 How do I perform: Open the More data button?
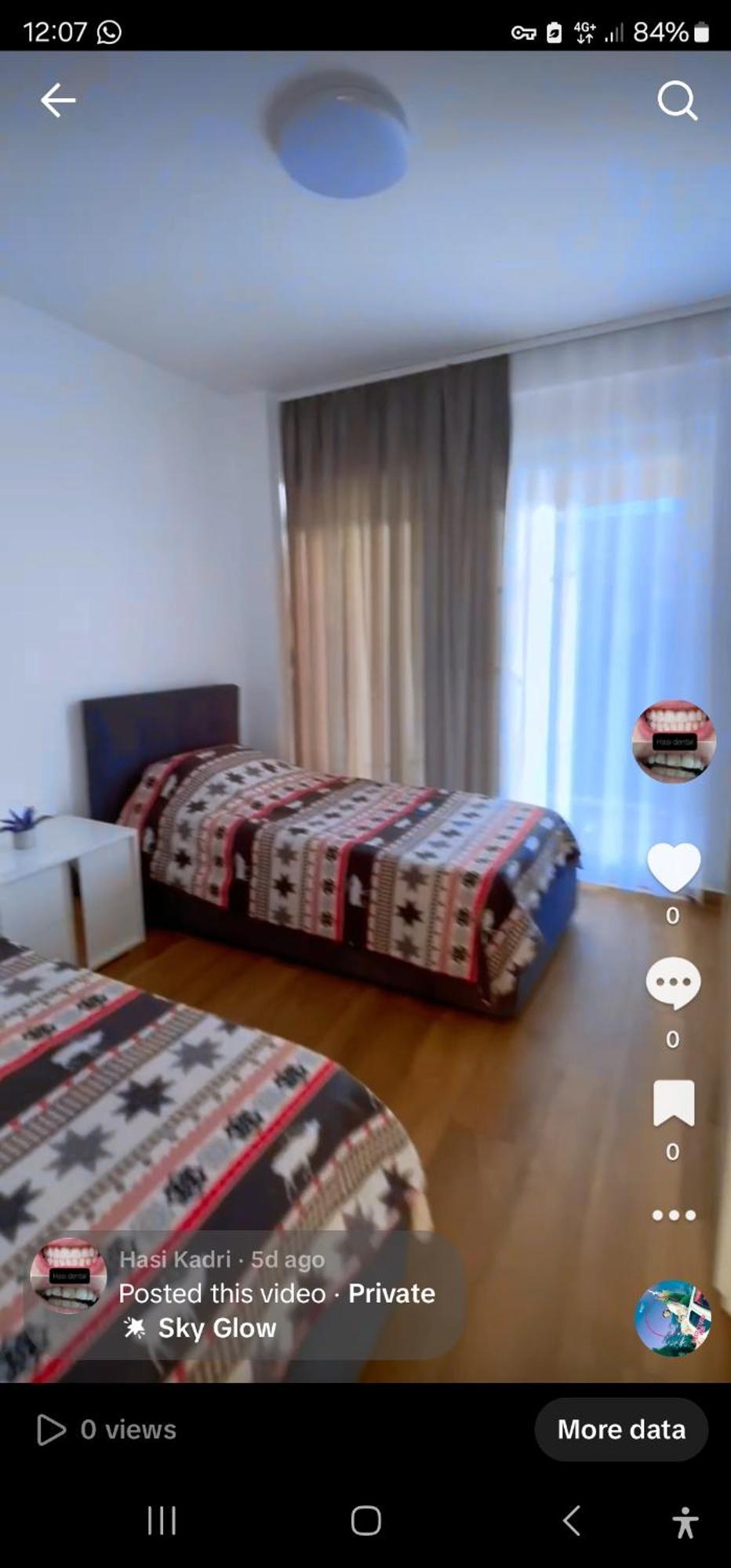pos(621,1429)
